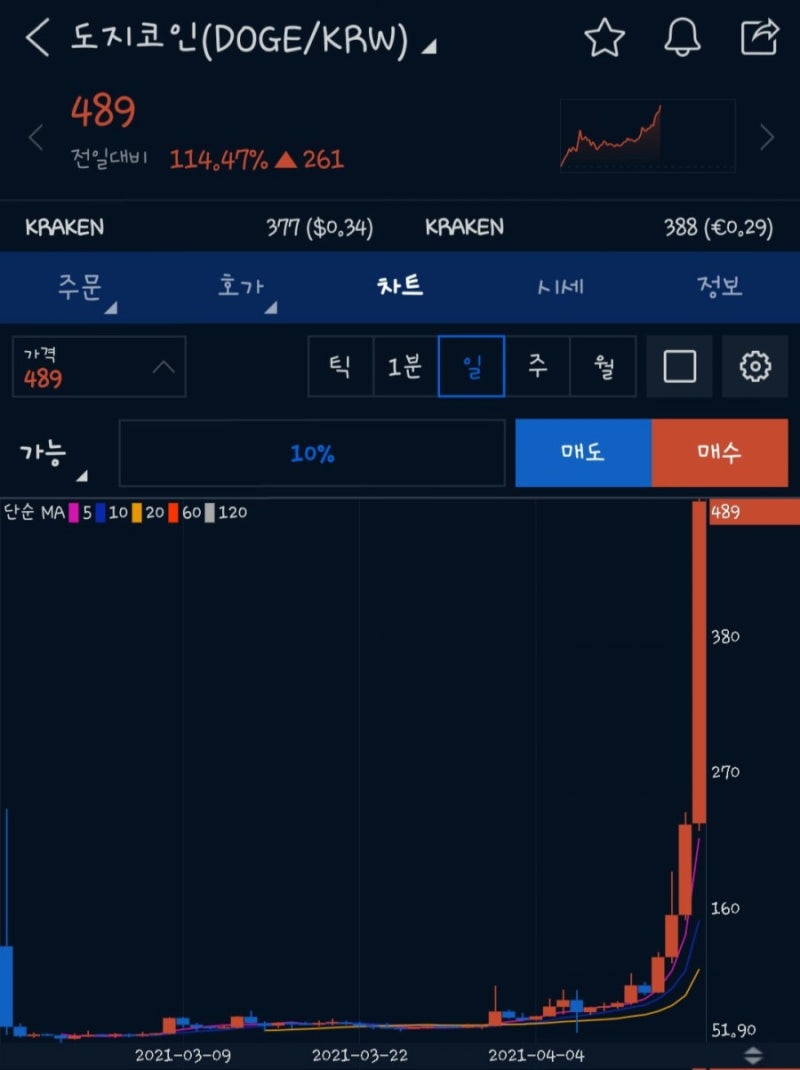Add Dogecoin to favorites via star icon
This screenshot has height=1070, width=800.
click(604, 37)
